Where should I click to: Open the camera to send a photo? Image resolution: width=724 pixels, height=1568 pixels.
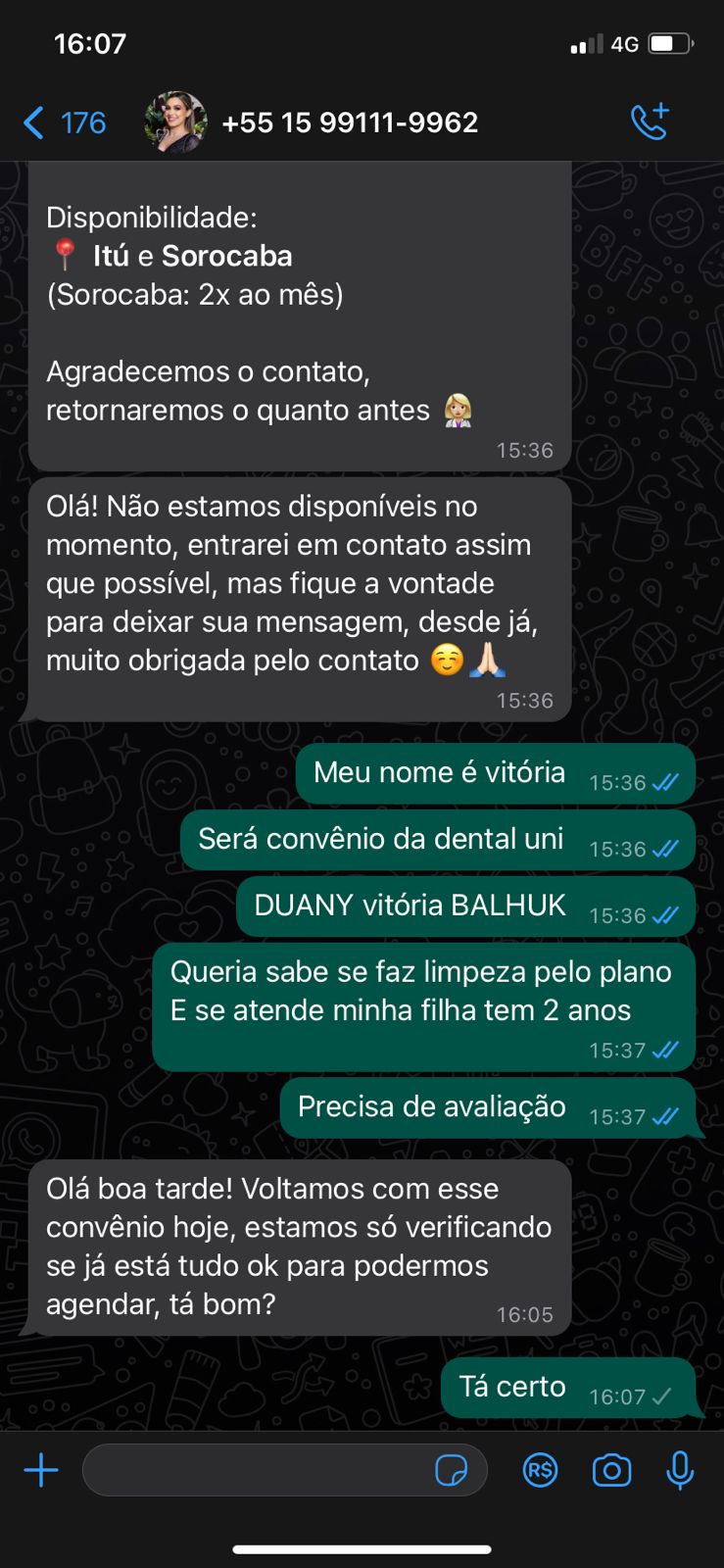point(611,1470)
